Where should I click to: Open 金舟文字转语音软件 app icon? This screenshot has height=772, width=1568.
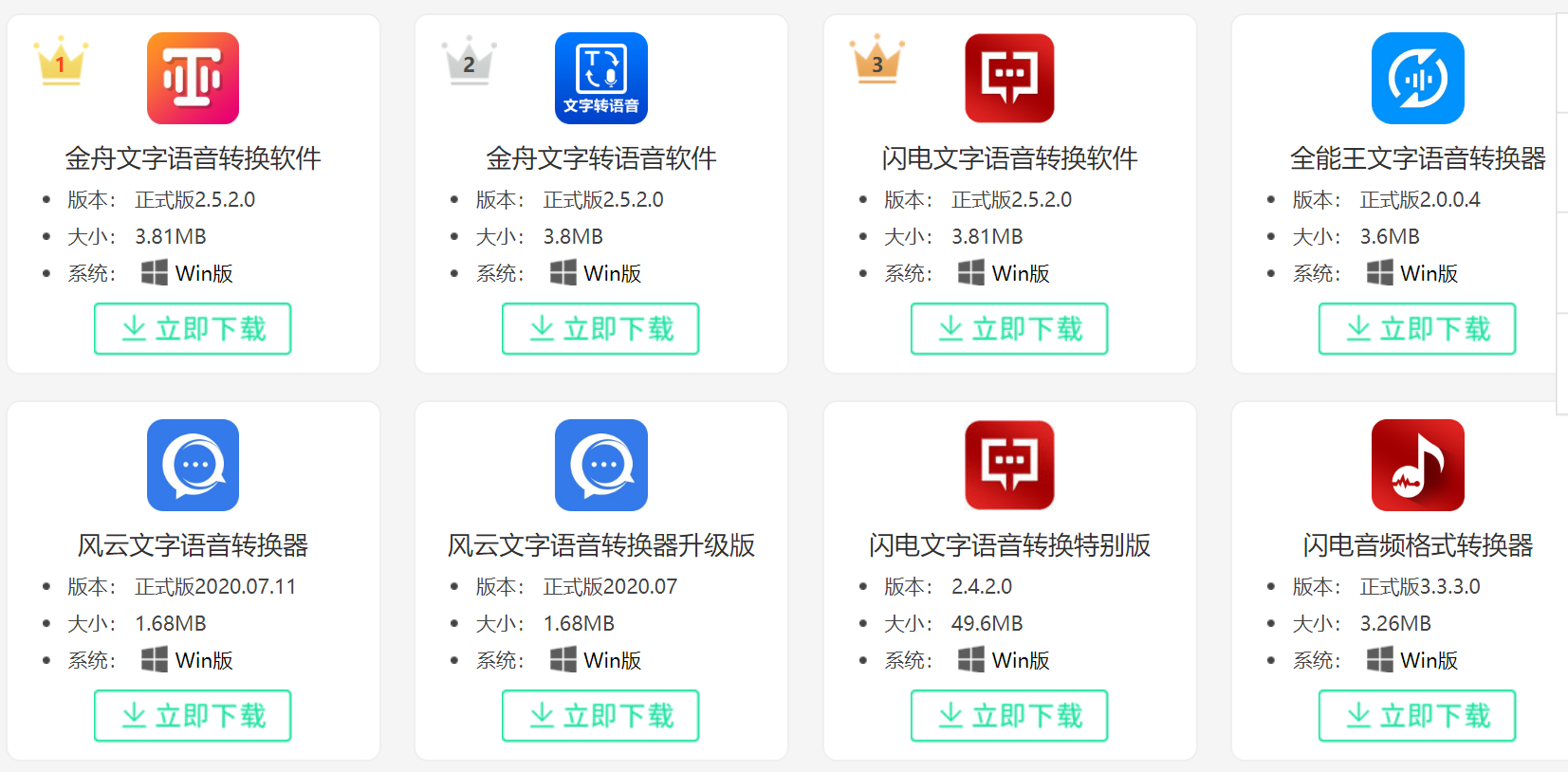tap(601, 79)
